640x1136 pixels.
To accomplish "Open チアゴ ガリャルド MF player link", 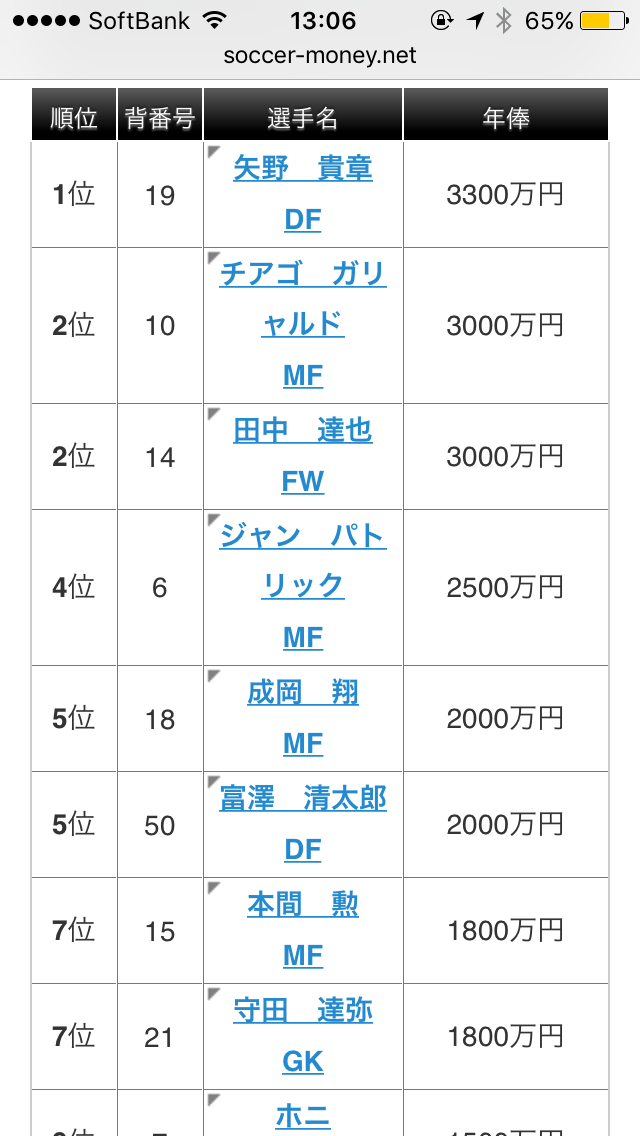I will pos(302,325).
